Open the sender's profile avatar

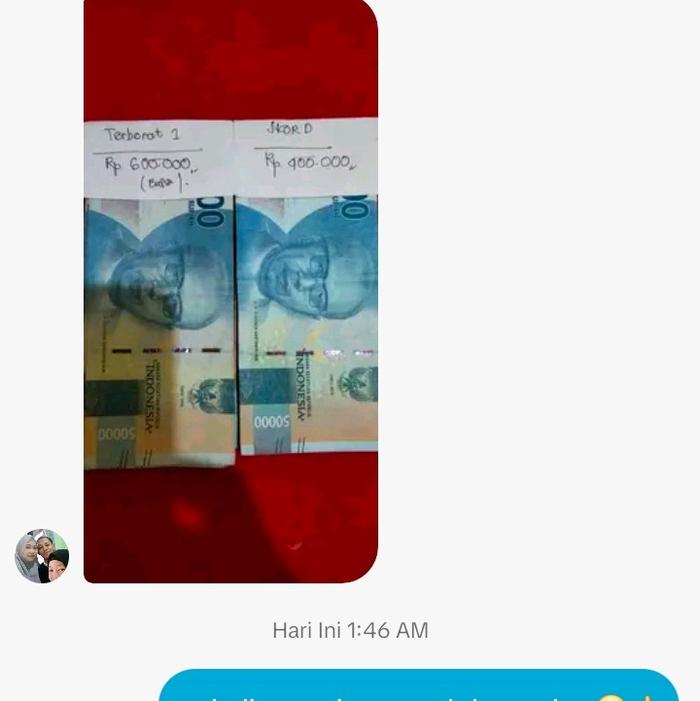[x=42, y=556]
